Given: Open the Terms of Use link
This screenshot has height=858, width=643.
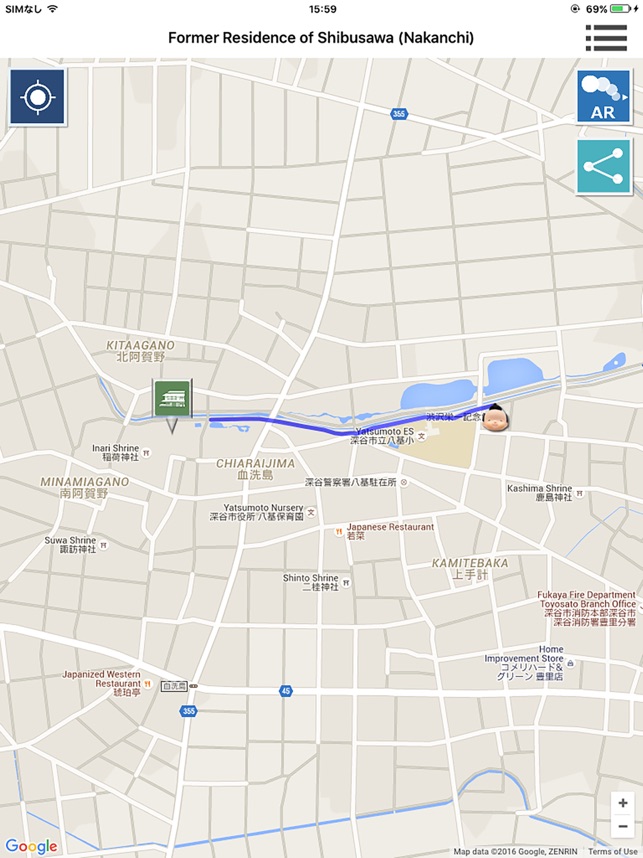Looking at the screenshot, I should point(612,852).
